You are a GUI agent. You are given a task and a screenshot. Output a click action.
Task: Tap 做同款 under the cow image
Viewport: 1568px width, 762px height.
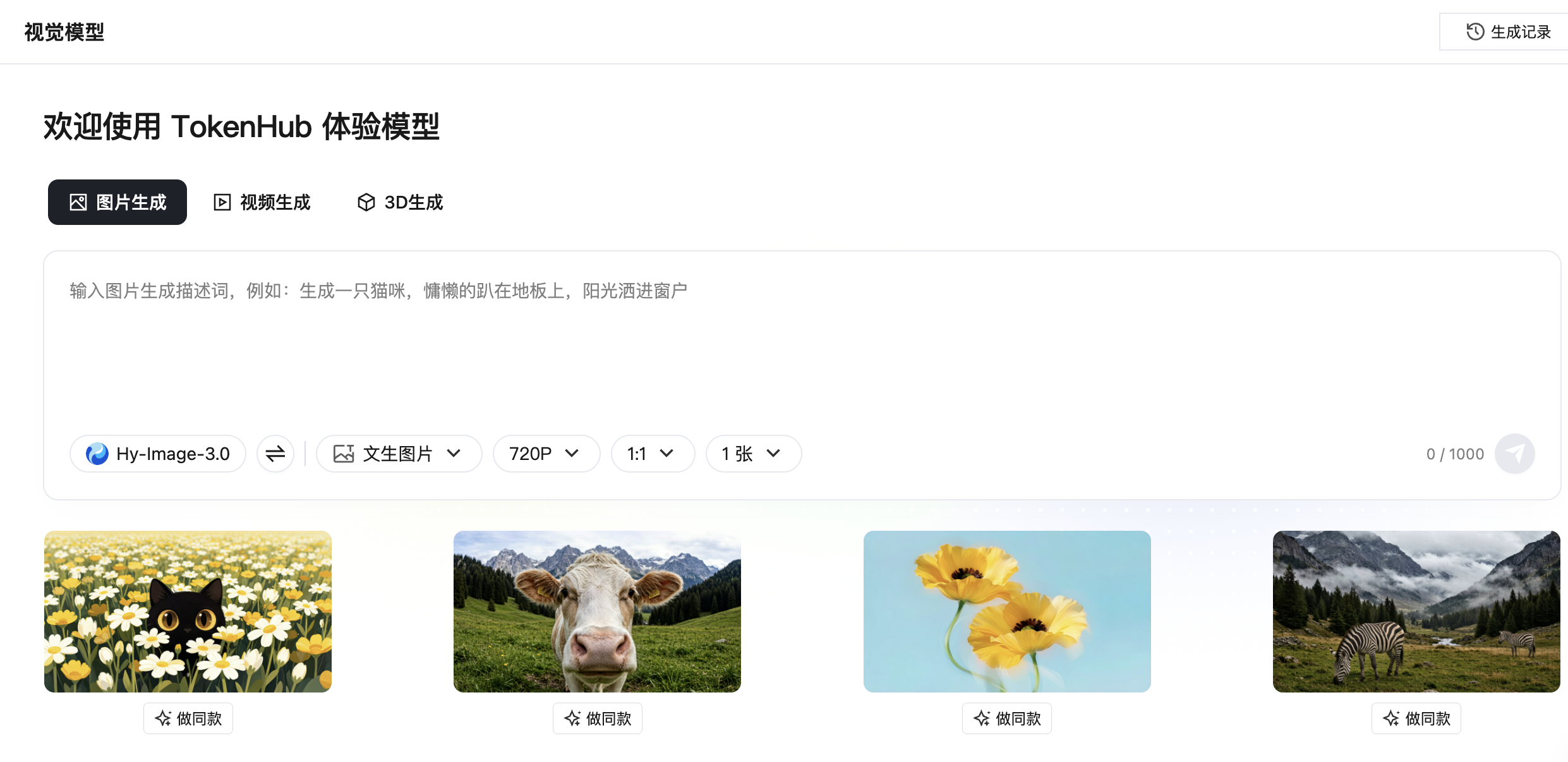tap(598, 718)
